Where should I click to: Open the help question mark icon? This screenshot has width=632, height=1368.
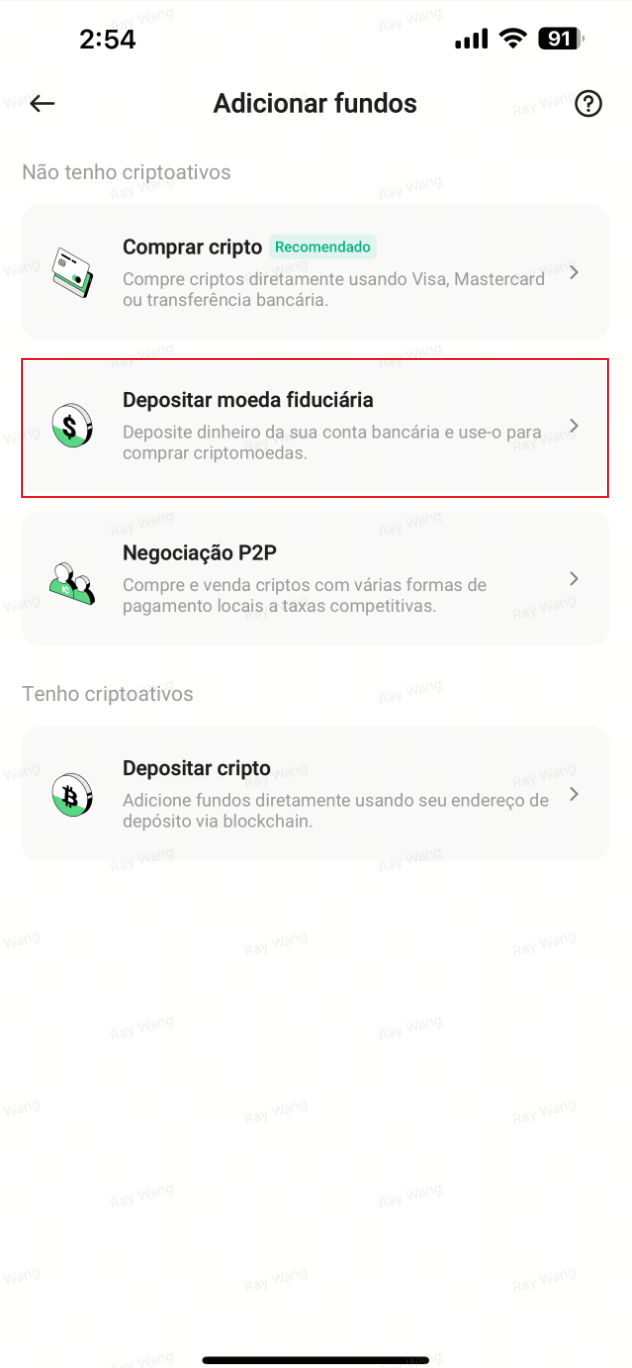tap(589, 103)
